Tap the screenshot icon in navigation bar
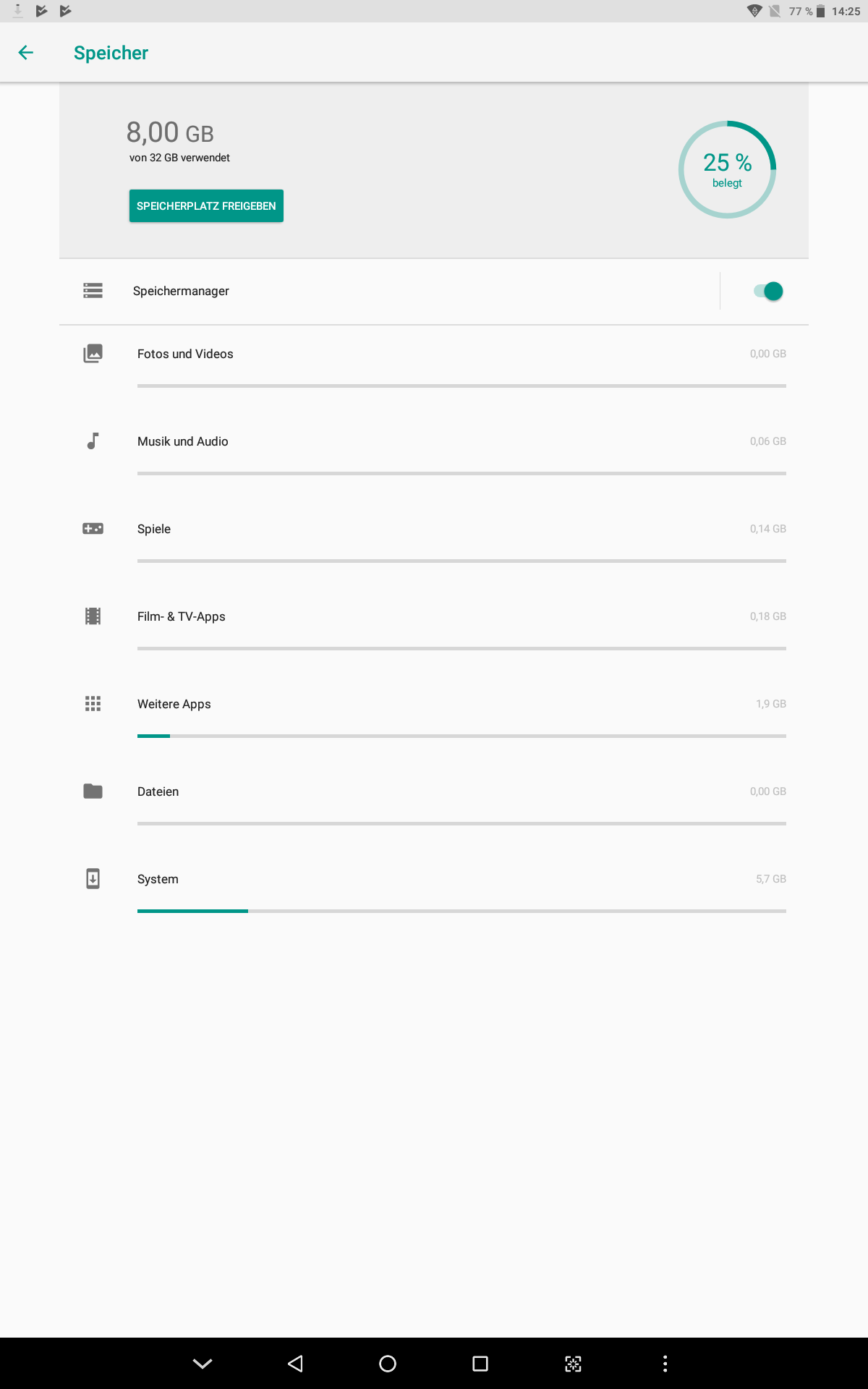The width and height of the screenshot is (868, 1389). (573, 1364)
